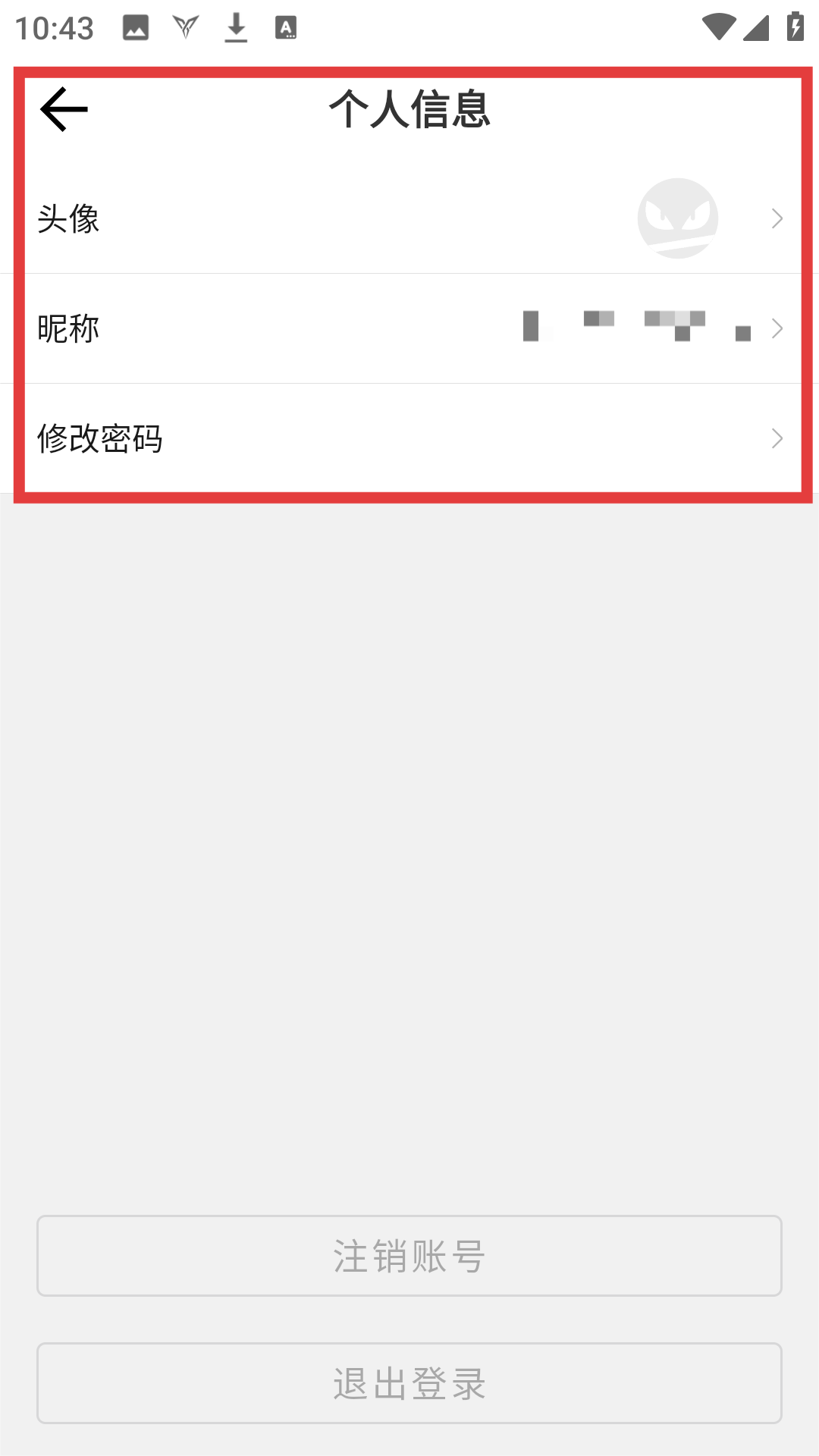The height and width of the screenshot is (1456, 819).
Task: Go back using the arrow icon
Action: [64, 109]
